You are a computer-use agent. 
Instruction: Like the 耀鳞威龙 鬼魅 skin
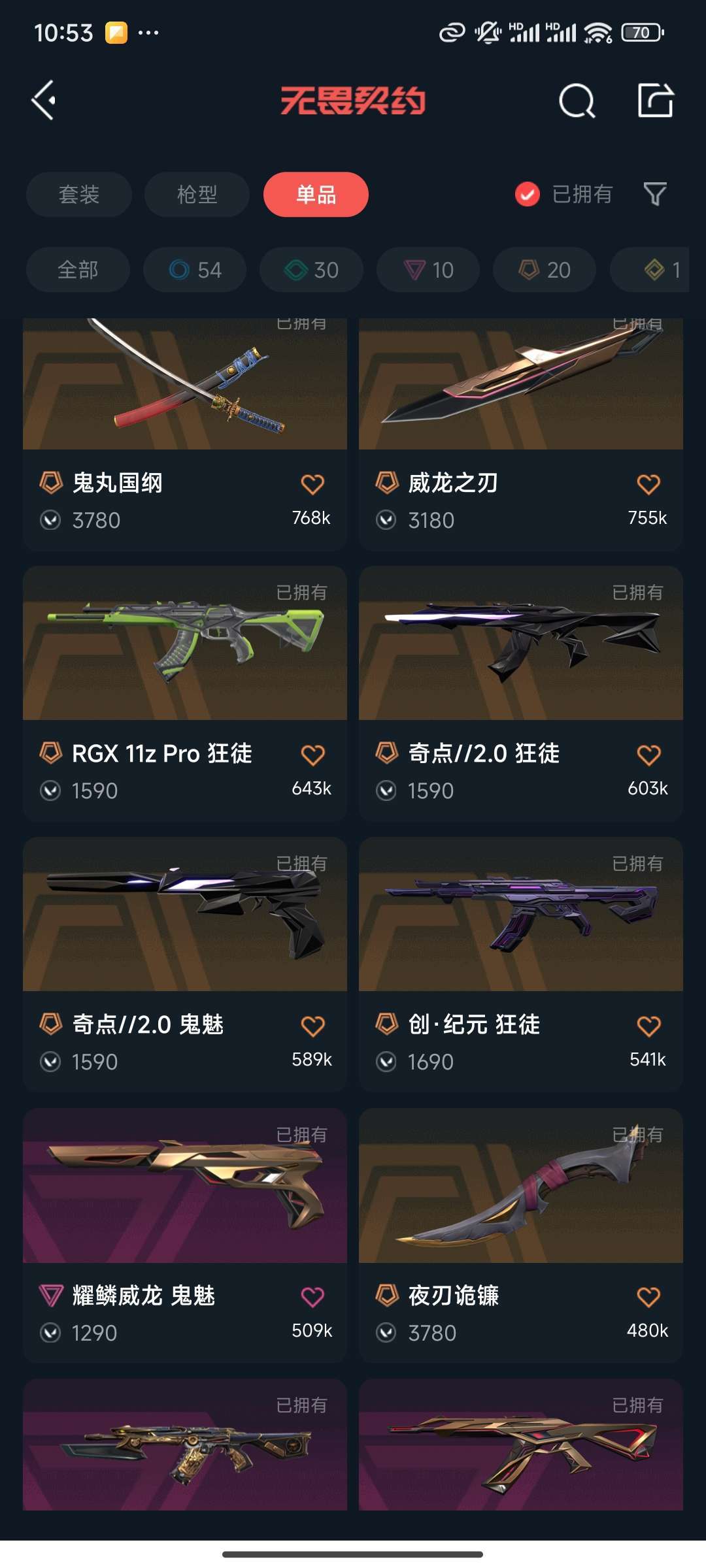tap(312, 1298)
